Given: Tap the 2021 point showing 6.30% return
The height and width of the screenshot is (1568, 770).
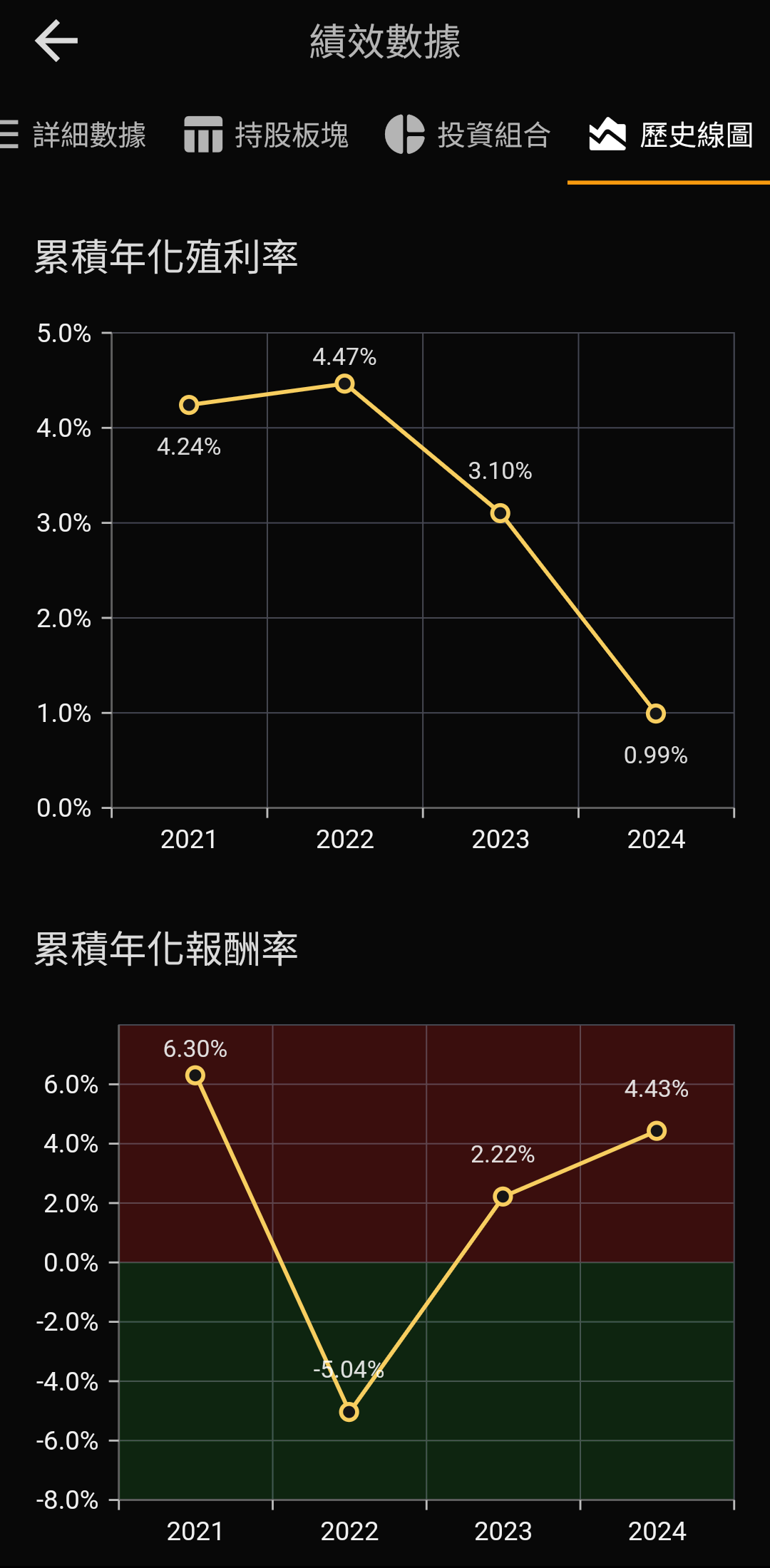Looking at the screenshot, I should pyautogui.click(x=195, y=1076).
